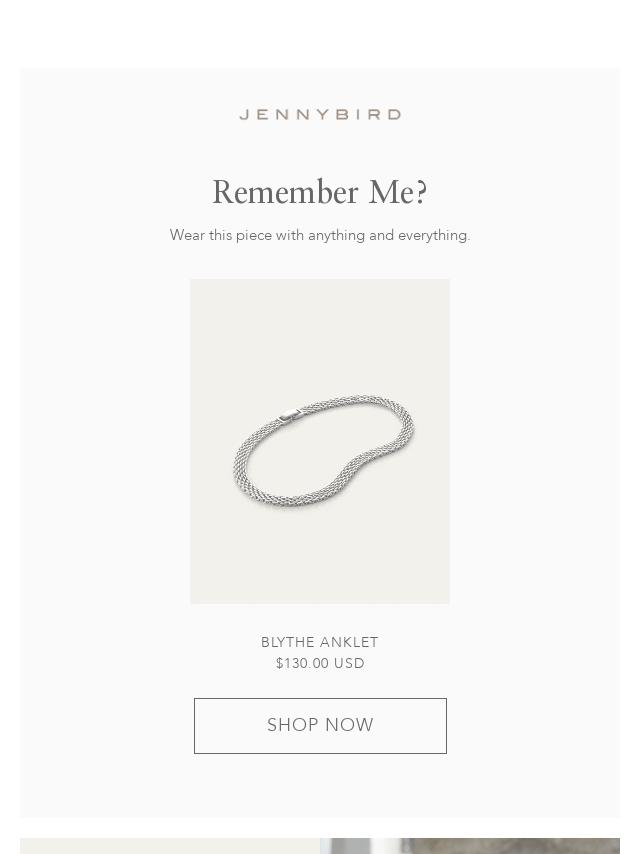Open the Blythe Anklet product image
Image resolution: width=640 pixels, height=854 pixels.
[320, 441]
